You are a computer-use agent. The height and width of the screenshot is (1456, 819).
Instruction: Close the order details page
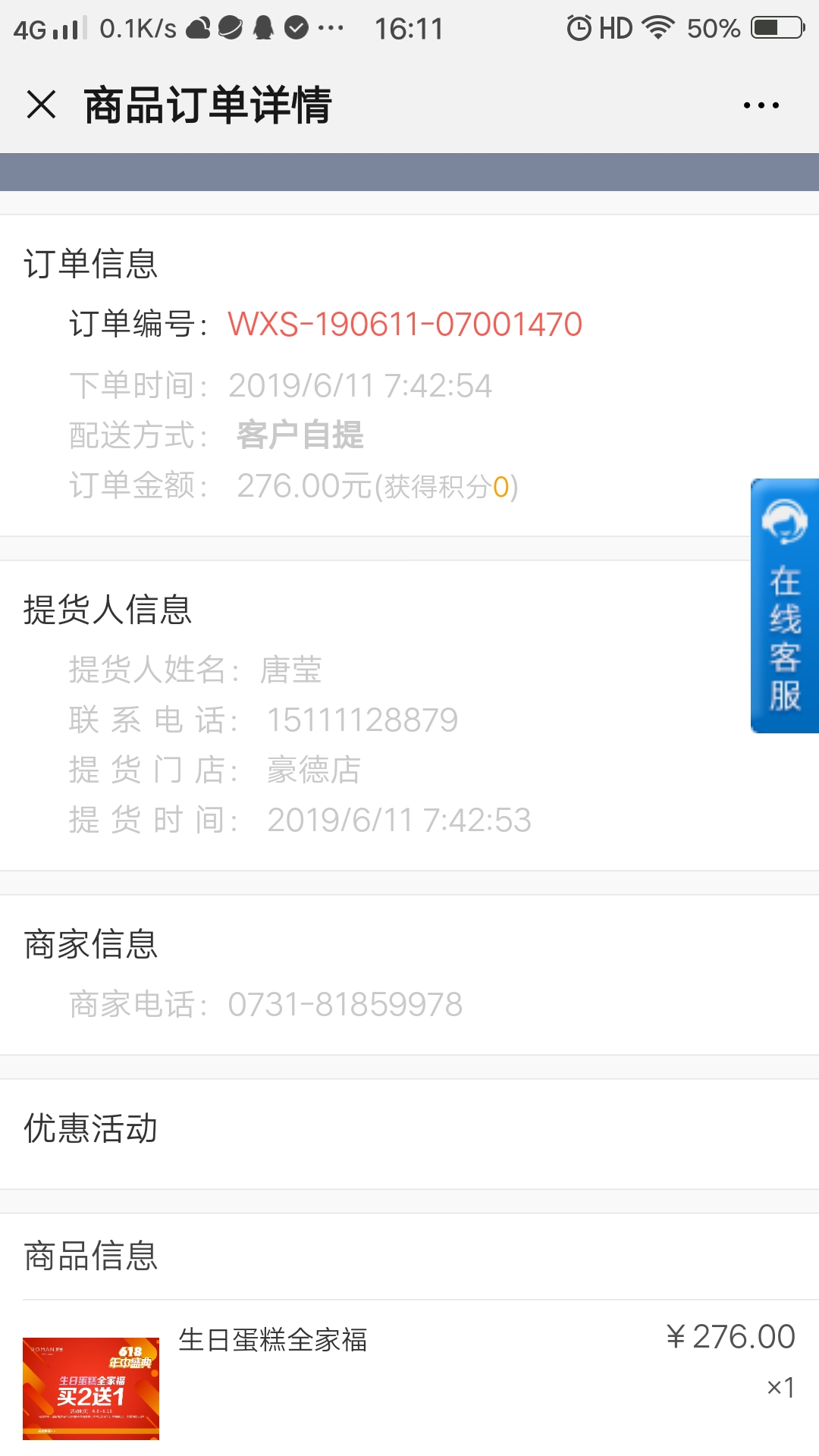click(x=41, y=105)
